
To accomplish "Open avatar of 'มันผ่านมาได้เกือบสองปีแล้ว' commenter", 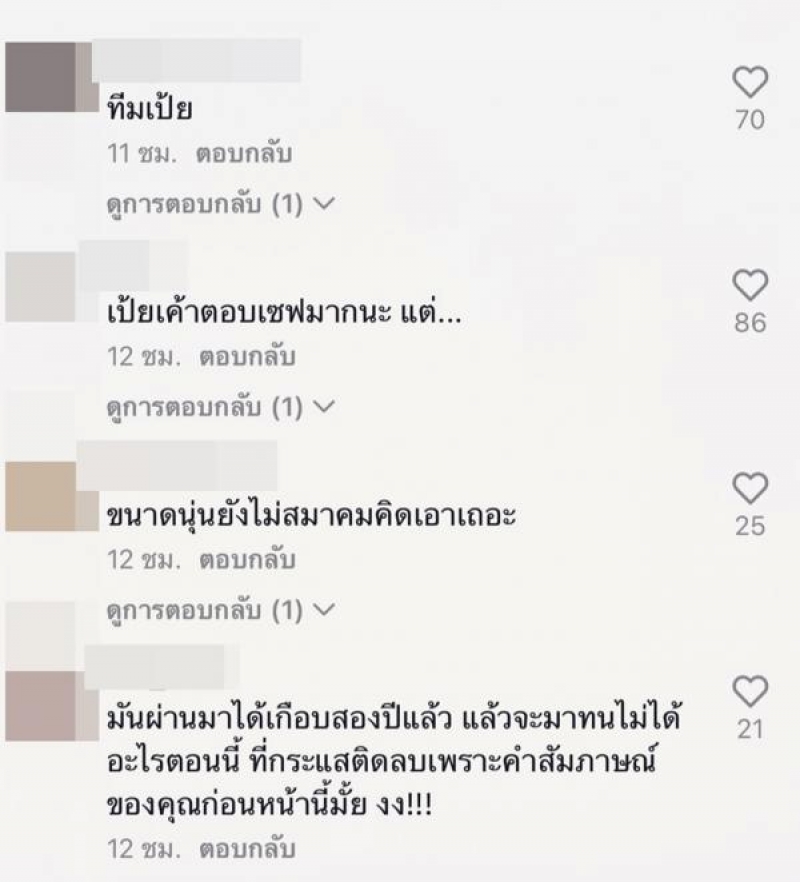I will [x=42, y=706].
